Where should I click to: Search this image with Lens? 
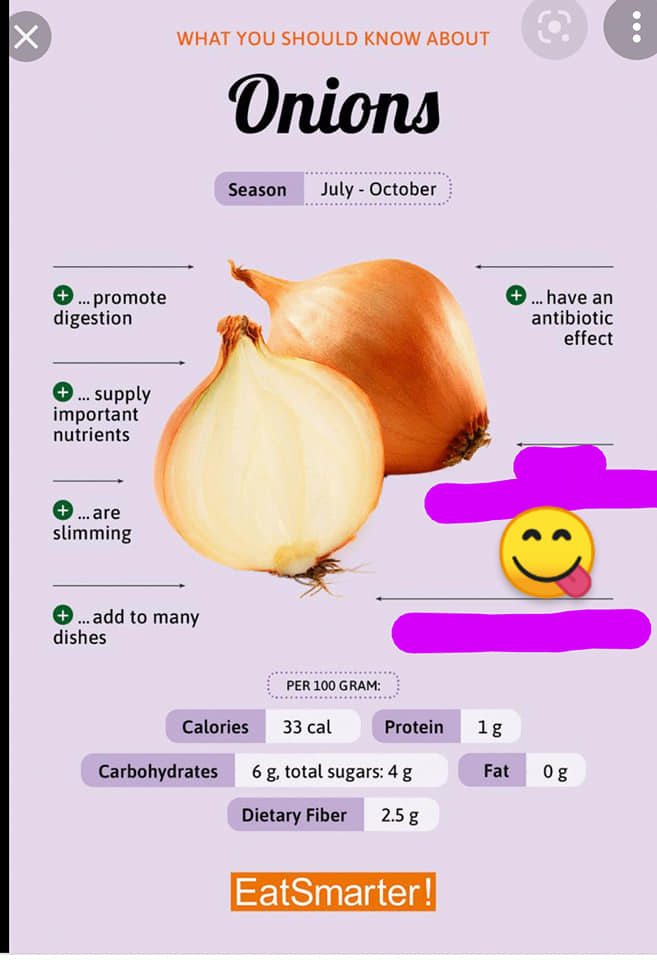click(x=553, y=30)
